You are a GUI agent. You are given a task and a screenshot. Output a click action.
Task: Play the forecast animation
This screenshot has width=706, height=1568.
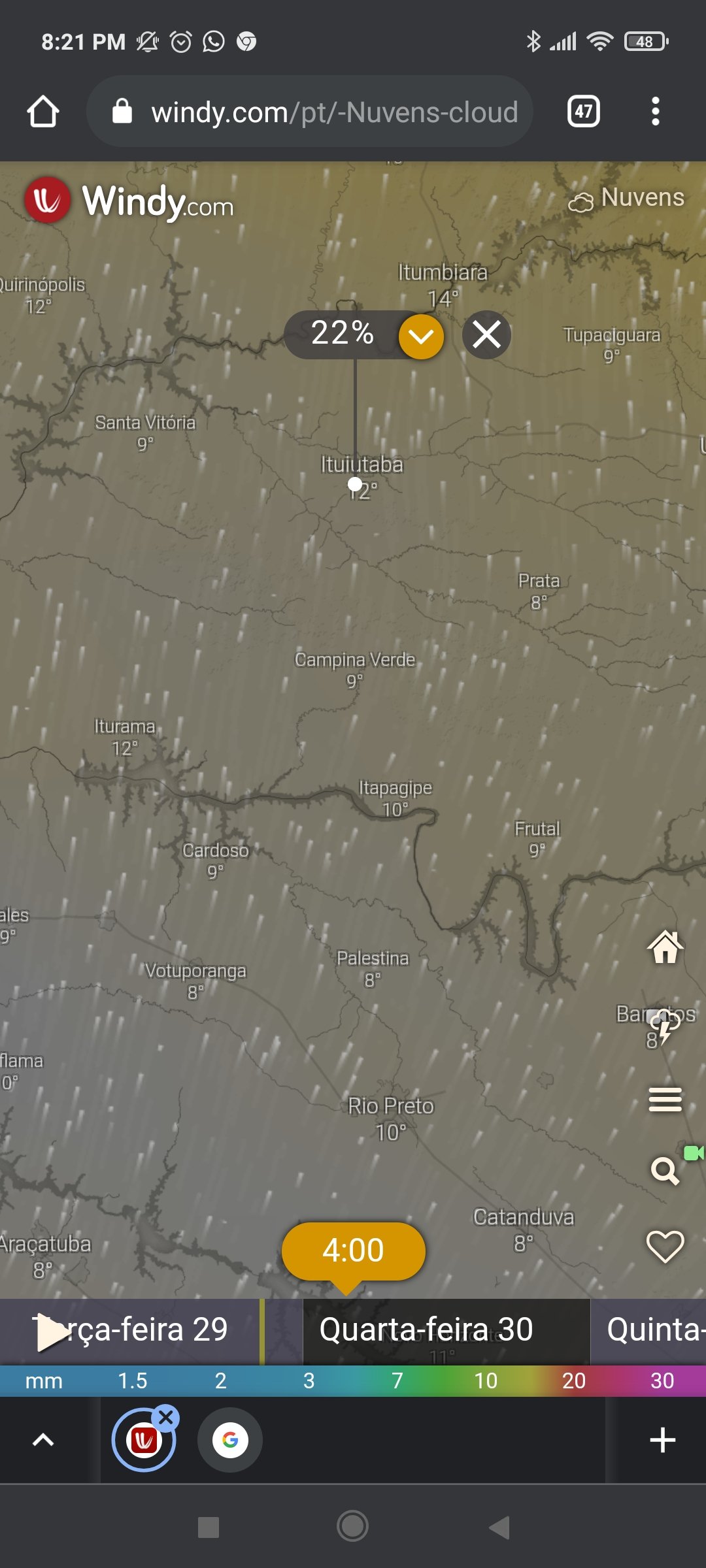pyautogui.click(x=52, y=1332)
